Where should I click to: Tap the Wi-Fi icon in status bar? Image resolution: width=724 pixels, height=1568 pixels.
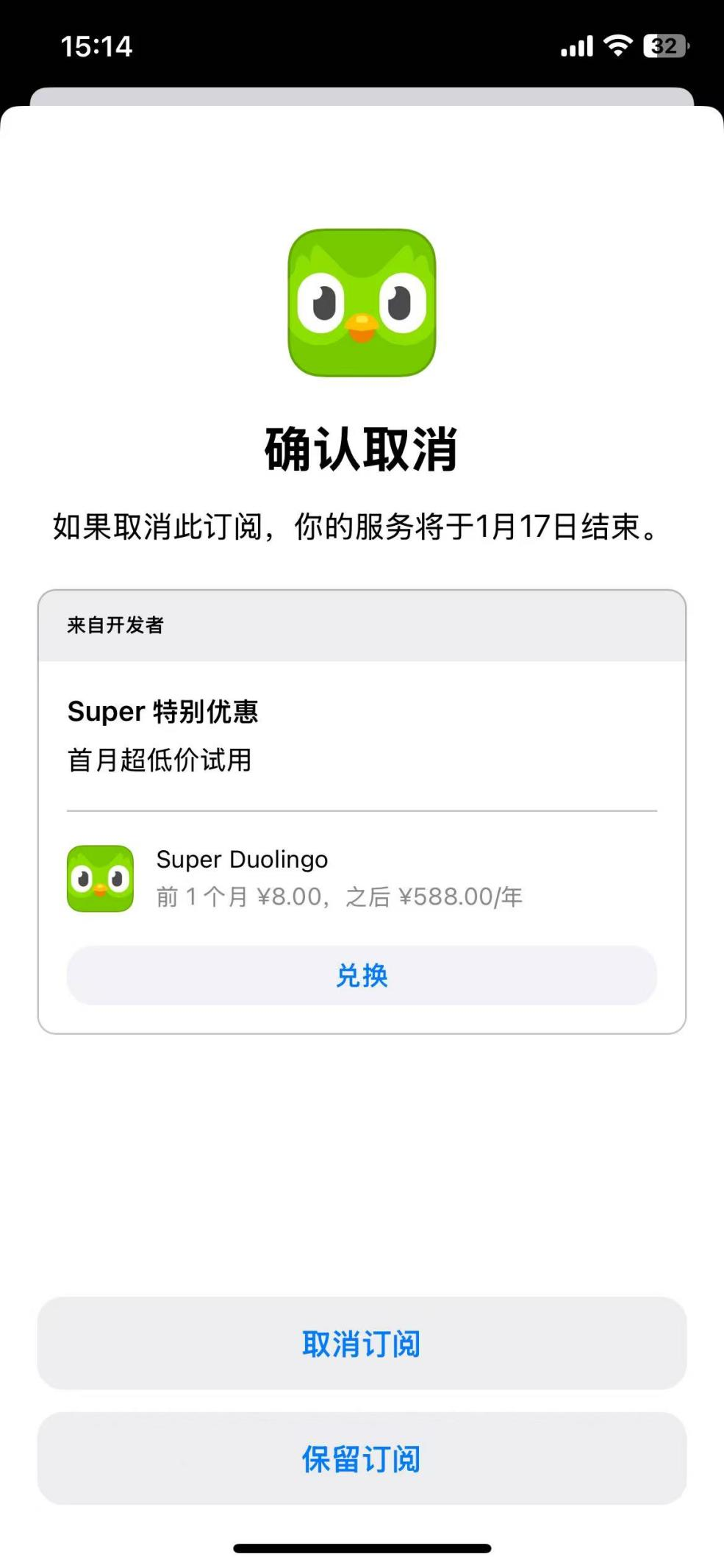click(617, 46)
